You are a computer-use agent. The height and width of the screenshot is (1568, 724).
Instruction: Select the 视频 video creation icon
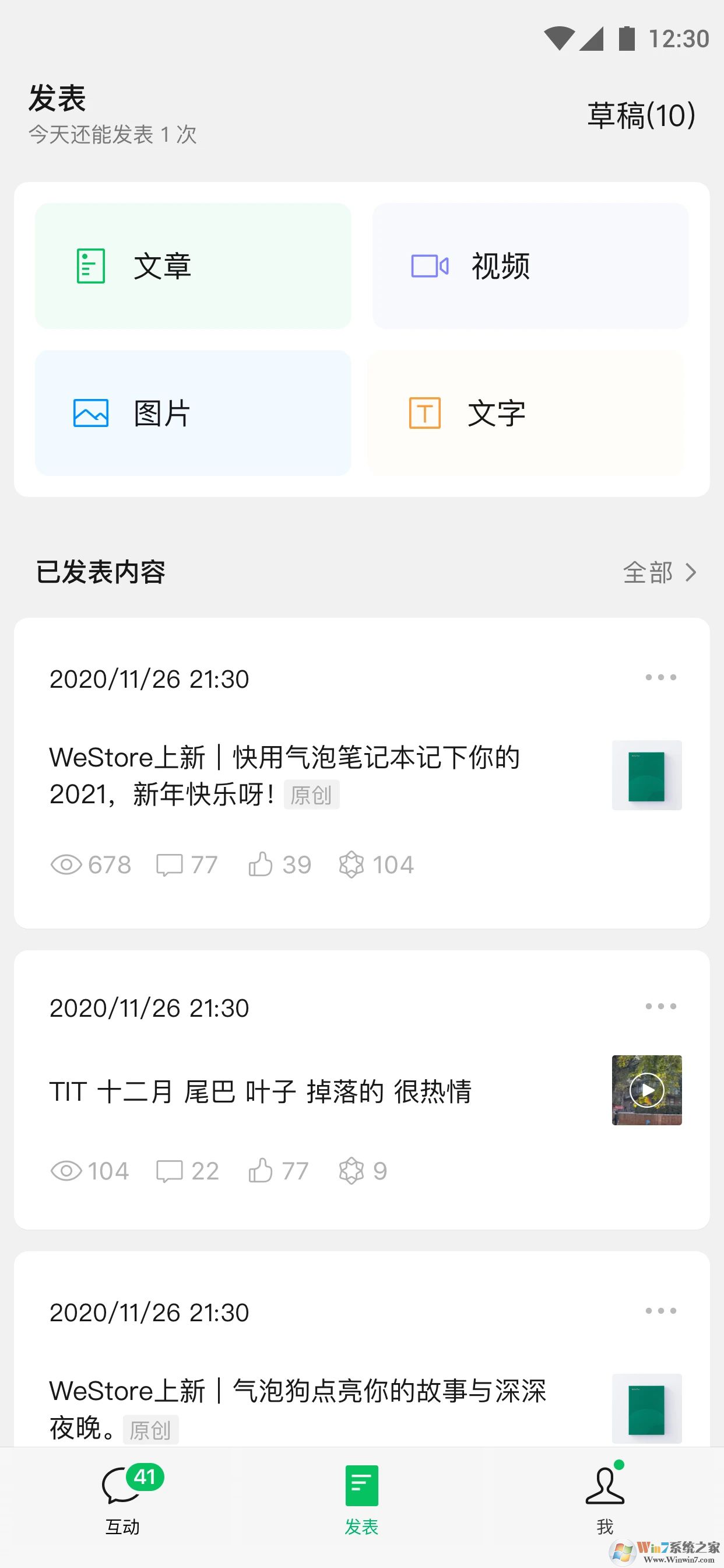pos(430,265)
